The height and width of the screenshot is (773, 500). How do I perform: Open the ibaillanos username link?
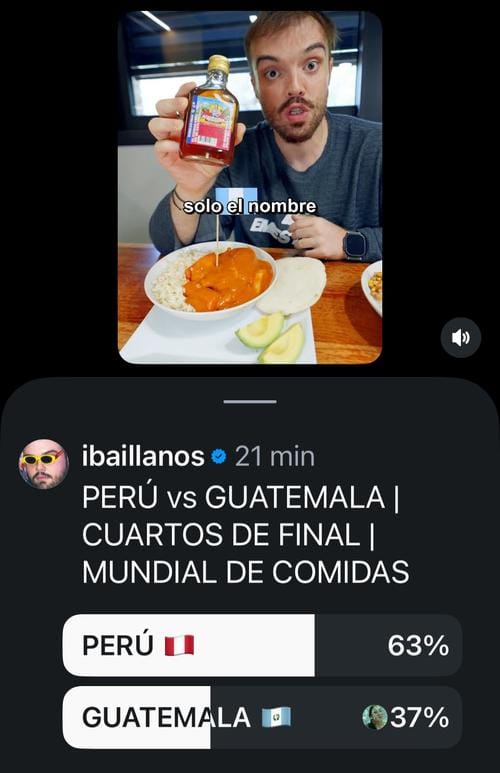(x=143, y=457)
